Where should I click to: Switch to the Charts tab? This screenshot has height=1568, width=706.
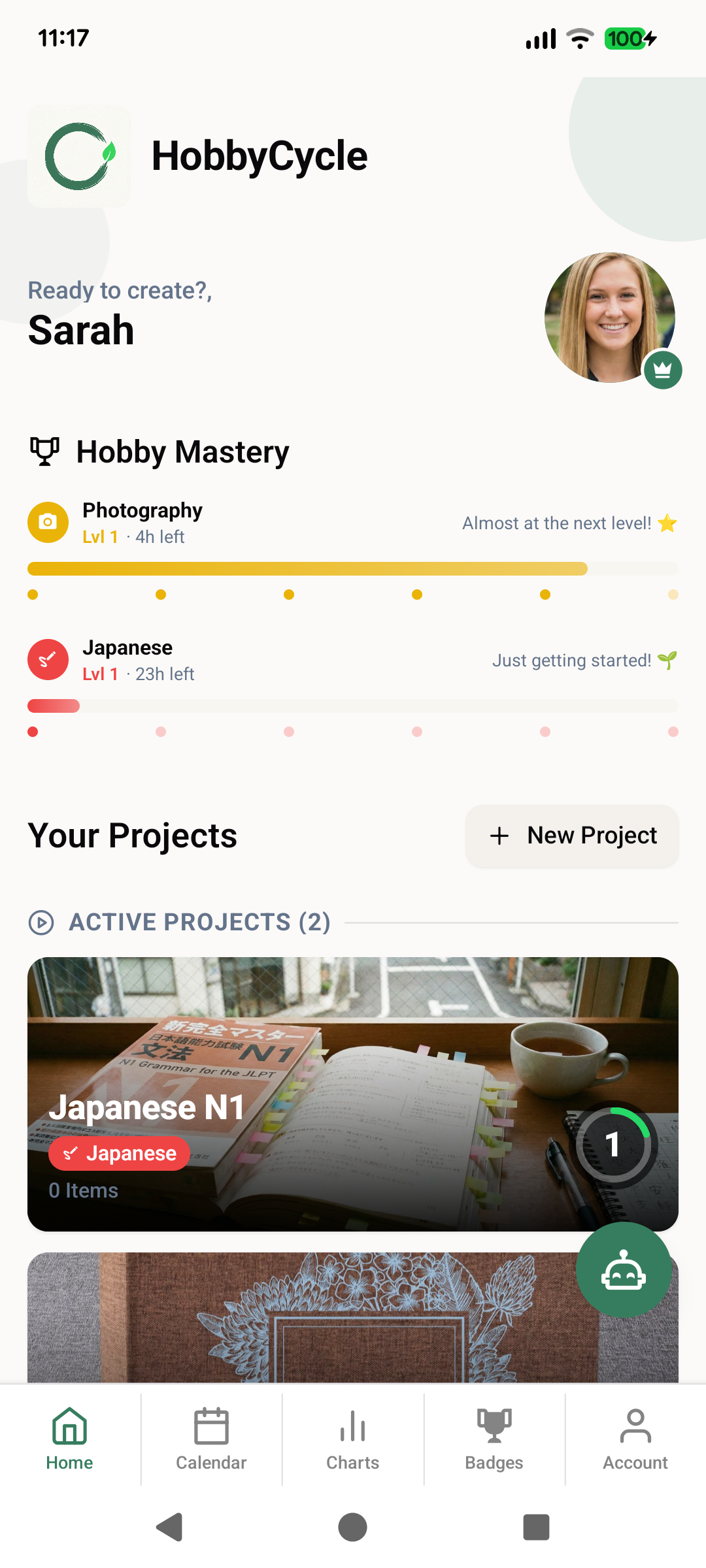click(x=353, y=1439)
